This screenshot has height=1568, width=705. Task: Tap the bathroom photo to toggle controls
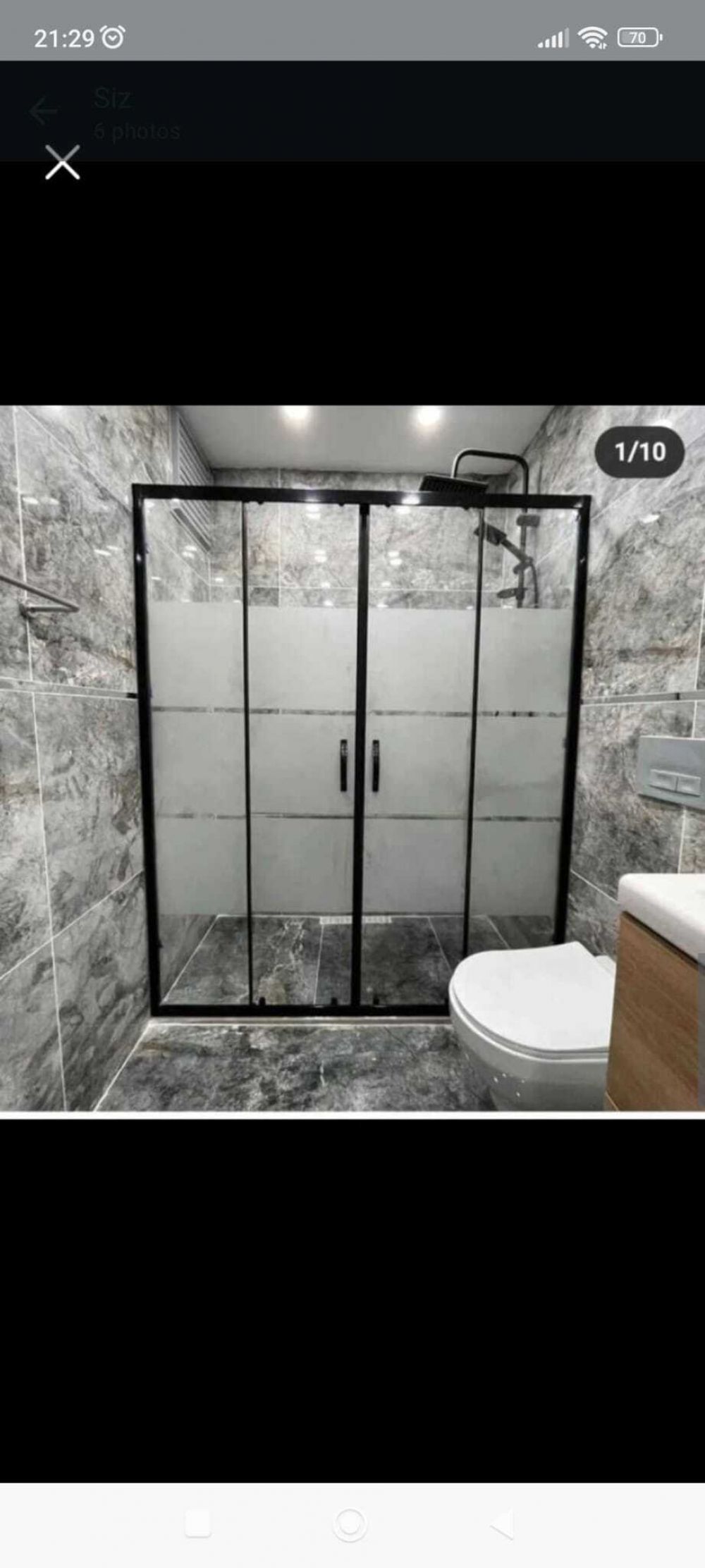coord(352,761)
